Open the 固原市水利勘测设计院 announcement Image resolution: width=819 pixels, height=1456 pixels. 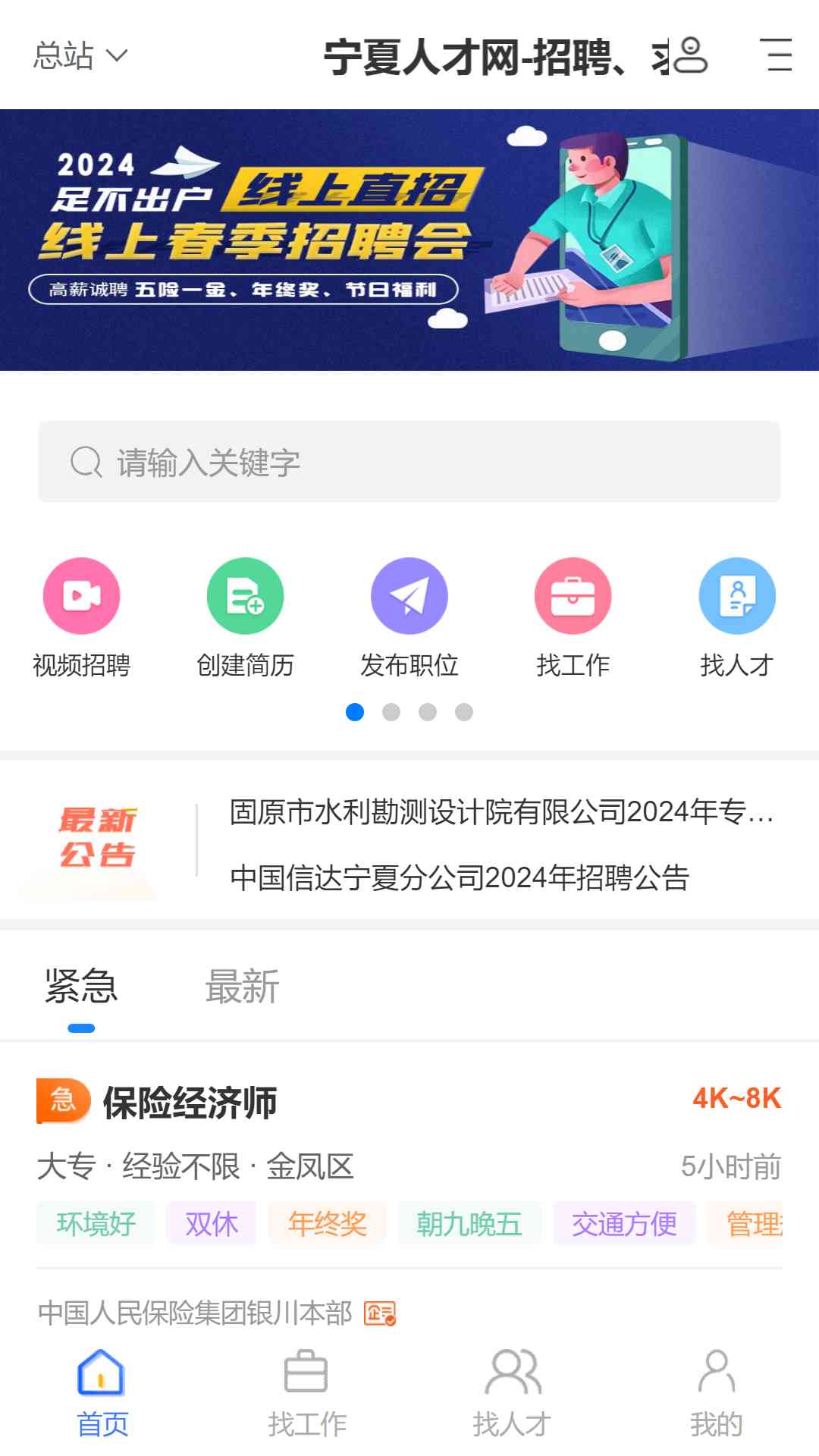click(x=500, y=812)
